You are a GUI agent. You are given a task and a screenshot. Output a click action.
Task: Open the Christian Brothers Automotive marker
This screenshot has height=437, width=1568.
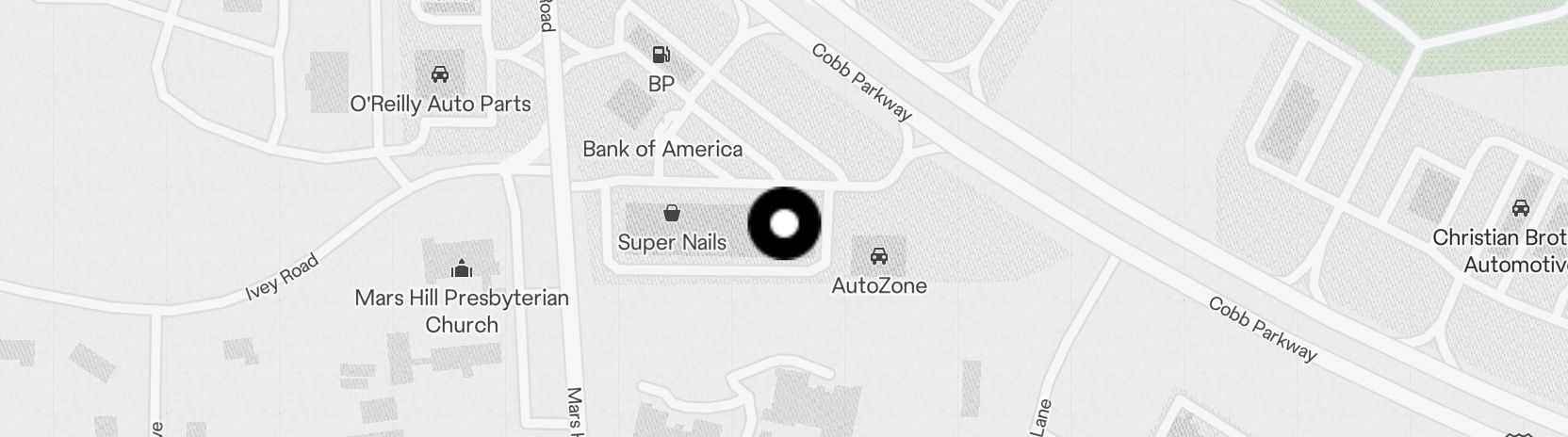(x=1519, y=208)
